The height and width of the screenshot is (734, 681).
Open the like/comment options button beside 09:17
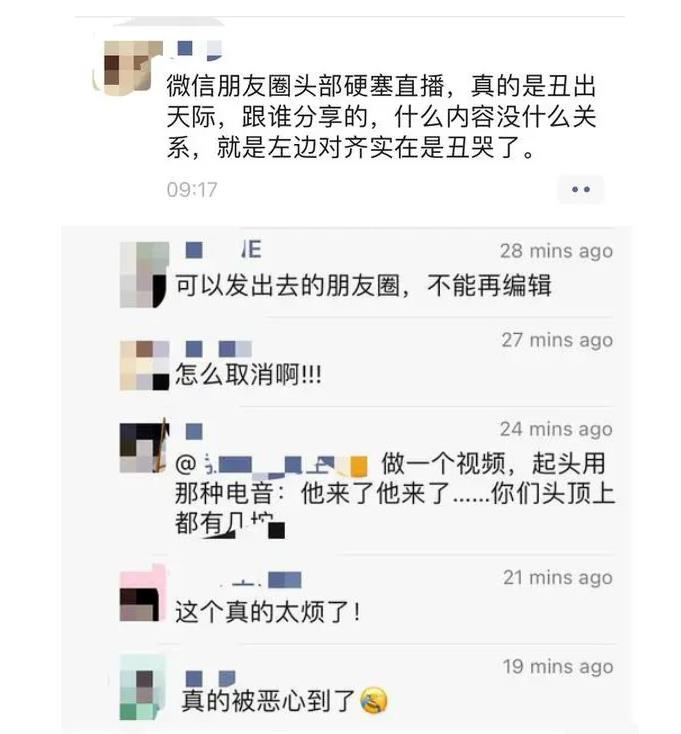(580, 188)
